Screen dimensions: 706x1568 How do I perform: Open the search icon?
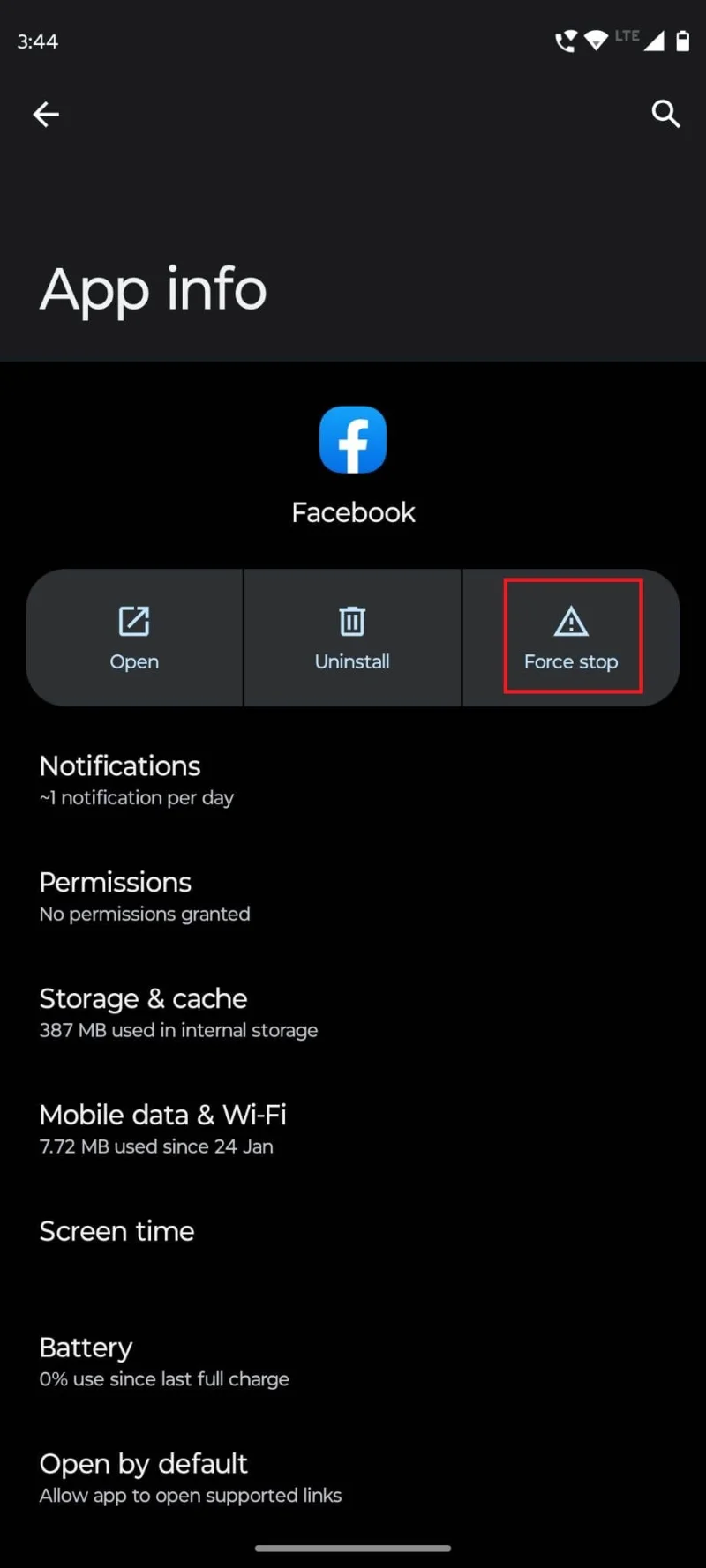click(x=666, y=115)
